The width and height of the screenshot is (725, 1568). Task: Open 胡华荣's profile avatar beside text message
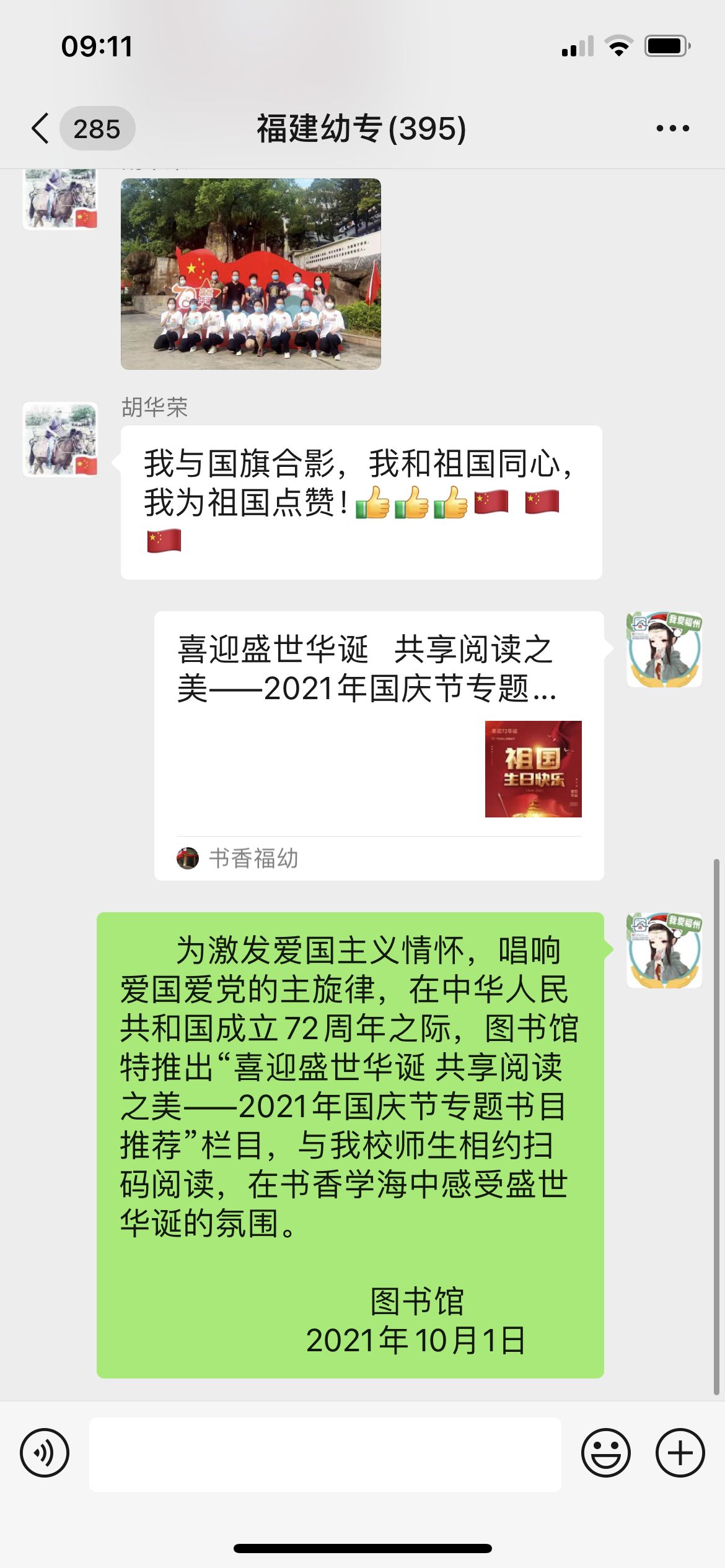[x=60, y=439]
